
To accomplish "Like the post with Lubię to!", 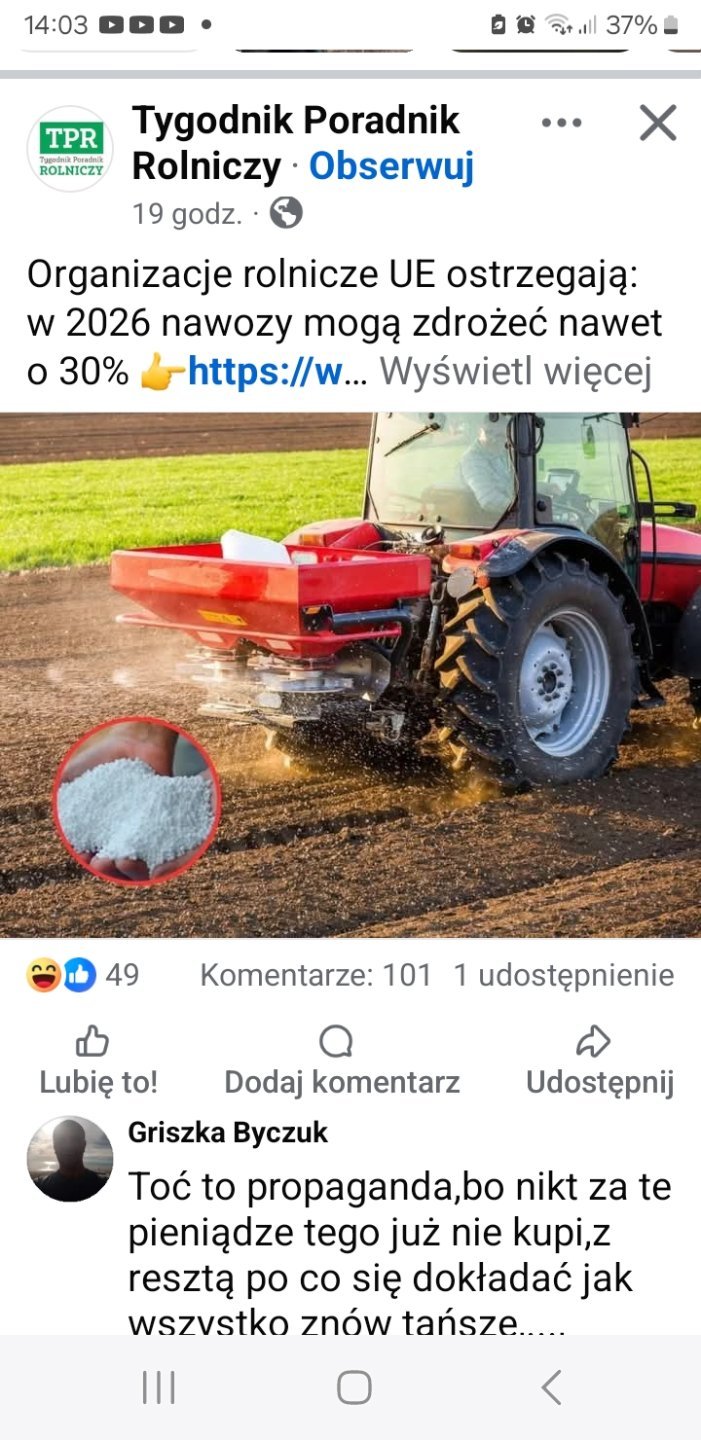I will pyautogui.click(x=97, y=1061).
